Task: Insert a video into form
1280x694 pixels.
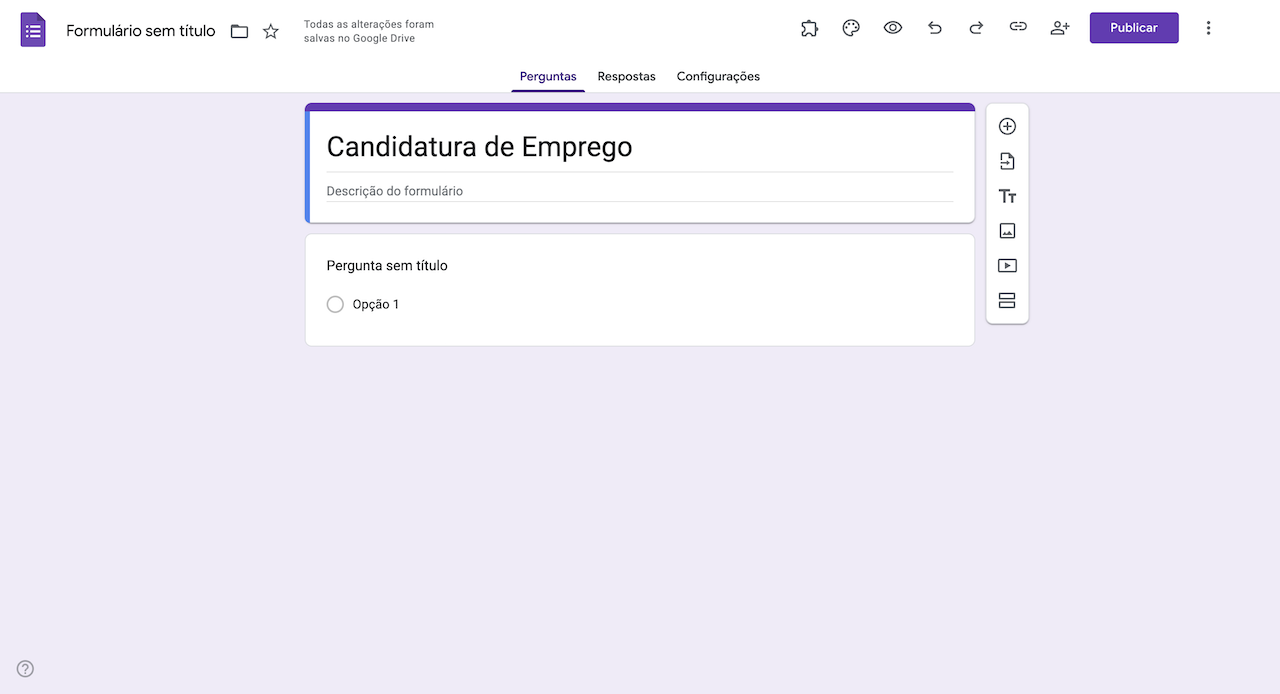Action: (1007, 266)
